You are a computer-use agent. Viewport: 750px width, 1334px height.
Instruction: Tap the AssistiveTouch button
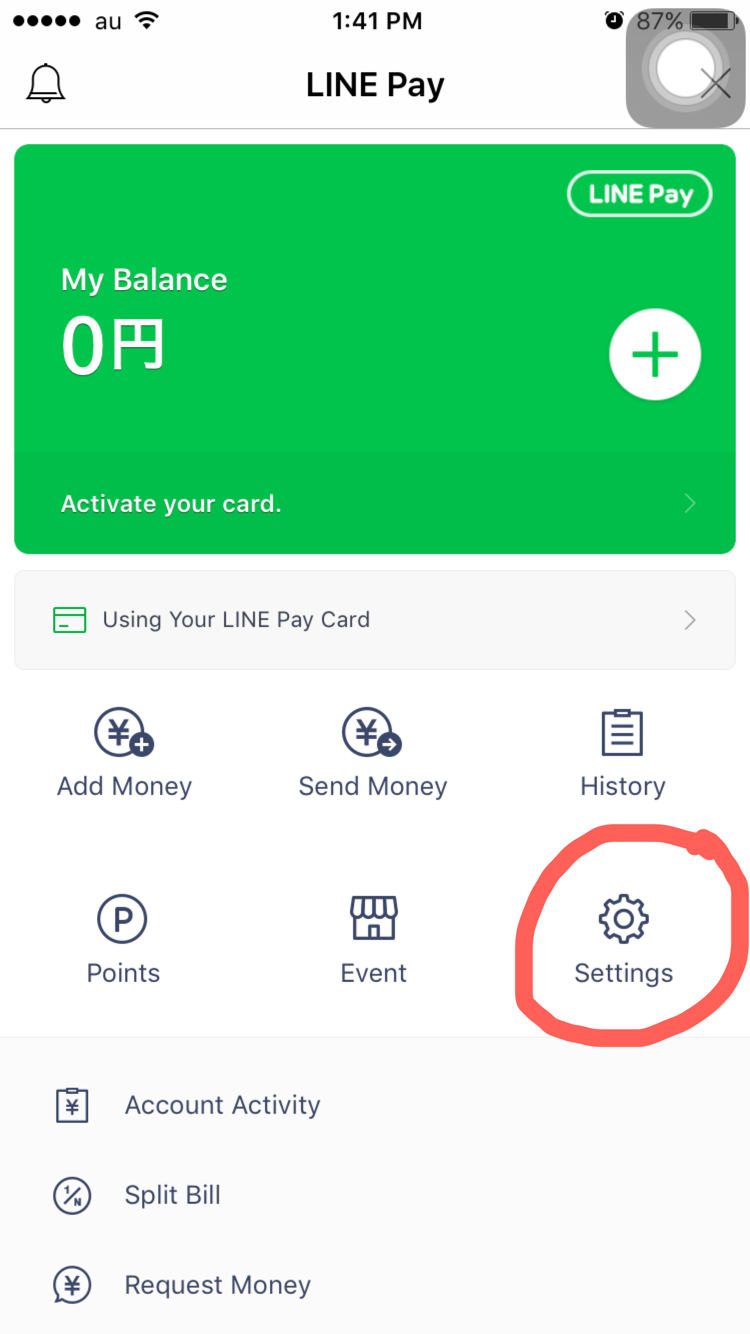coord(688,70)
